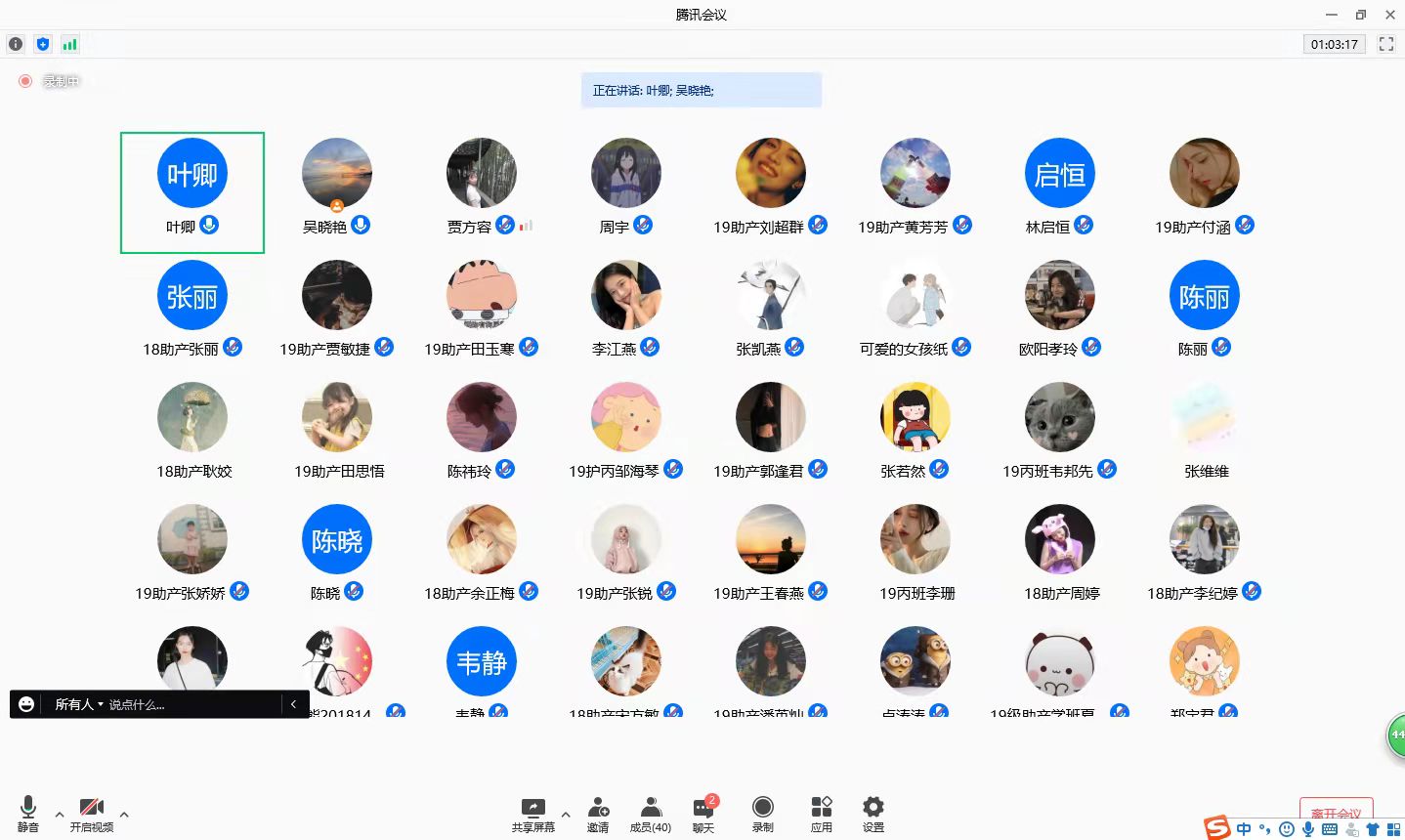Mute the microphone with 静音 button
Screen dimensions: 1405x840
pyautogui.click(x=28, y=813)
